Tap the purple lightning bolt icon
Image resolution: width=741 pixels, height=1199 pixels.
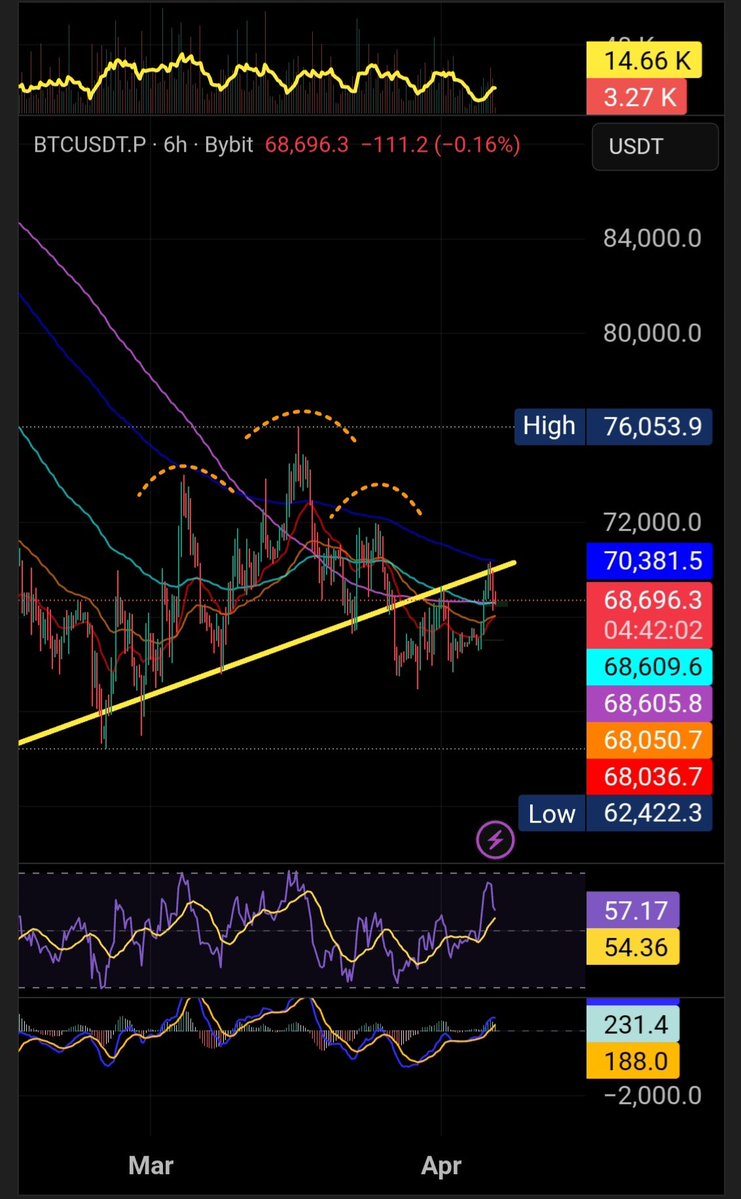[495, 840]
